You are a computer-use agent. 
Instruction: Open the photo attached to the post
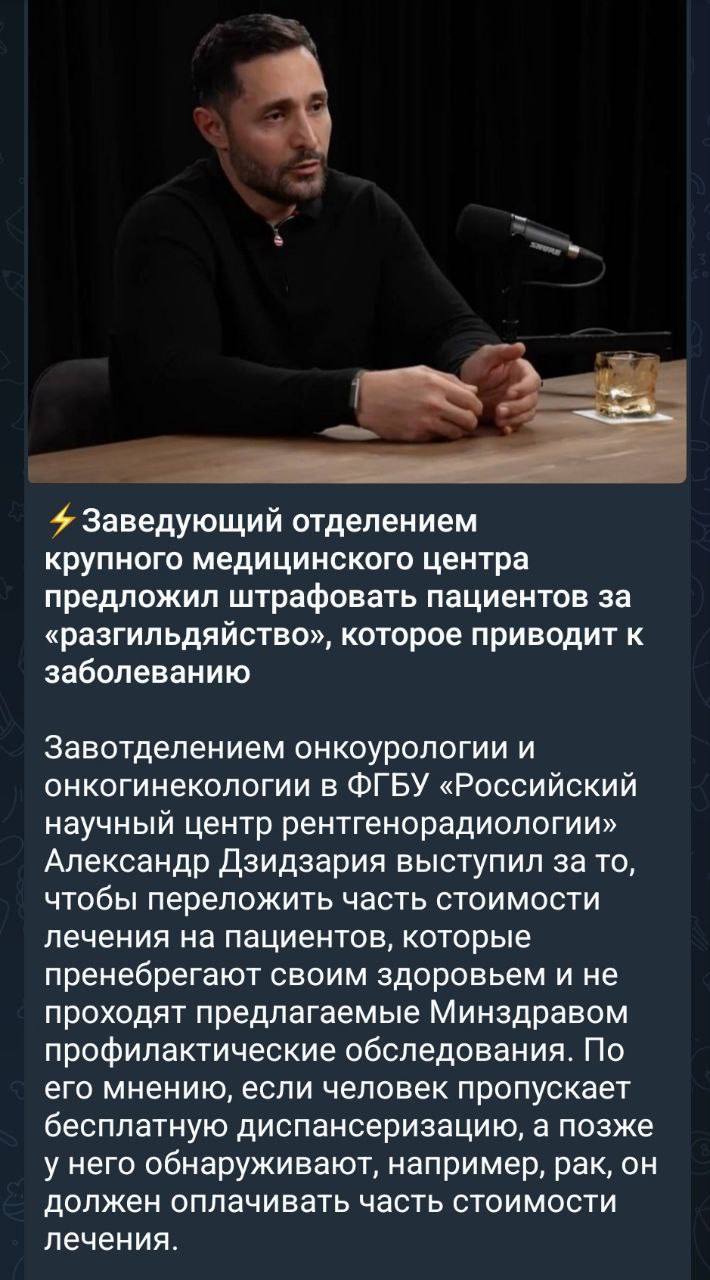tap(357, 240)
